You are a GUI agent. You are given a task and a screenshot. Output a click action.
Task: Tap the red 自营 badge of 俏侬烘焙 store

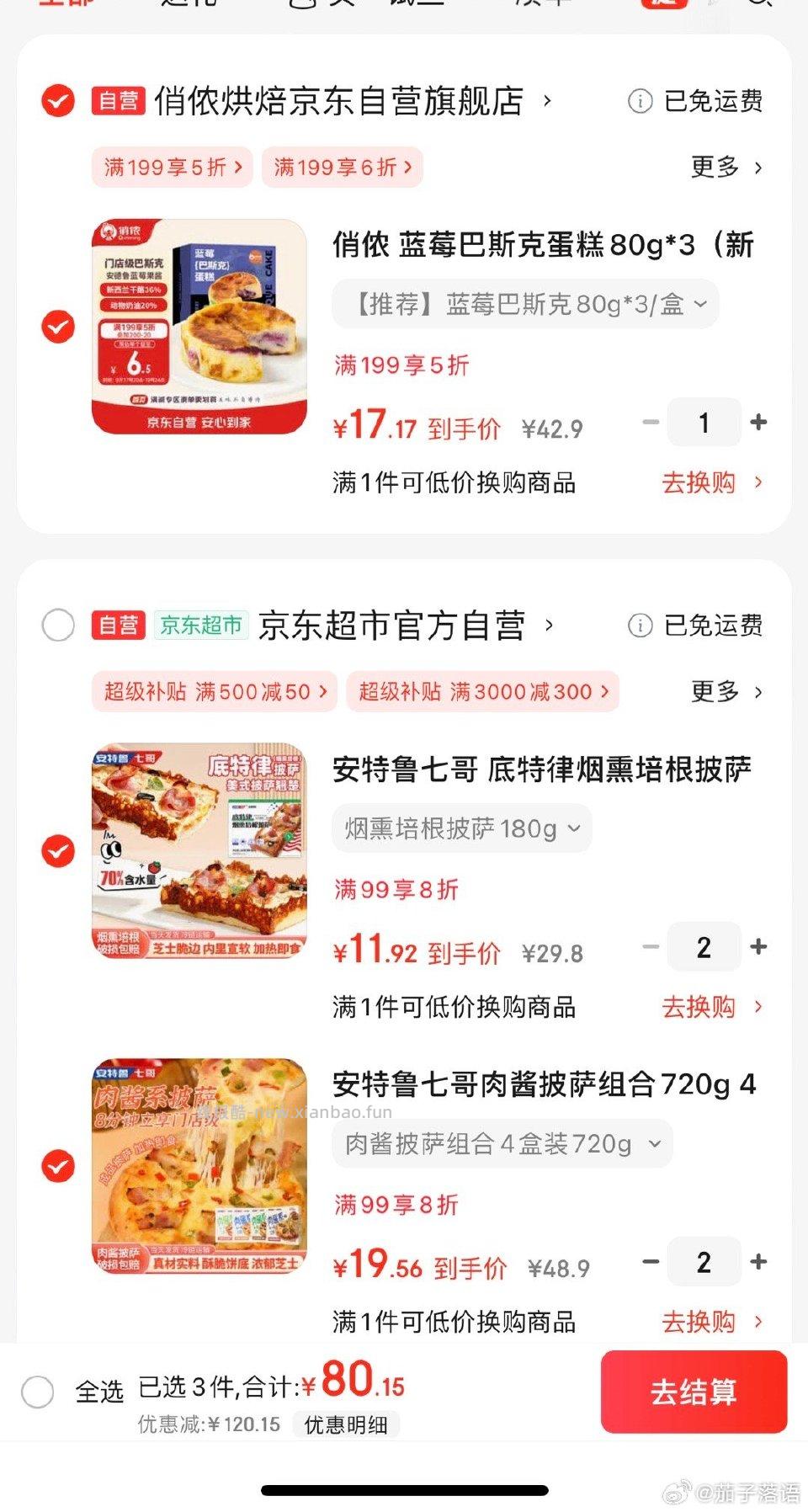[x=118, y=101]
